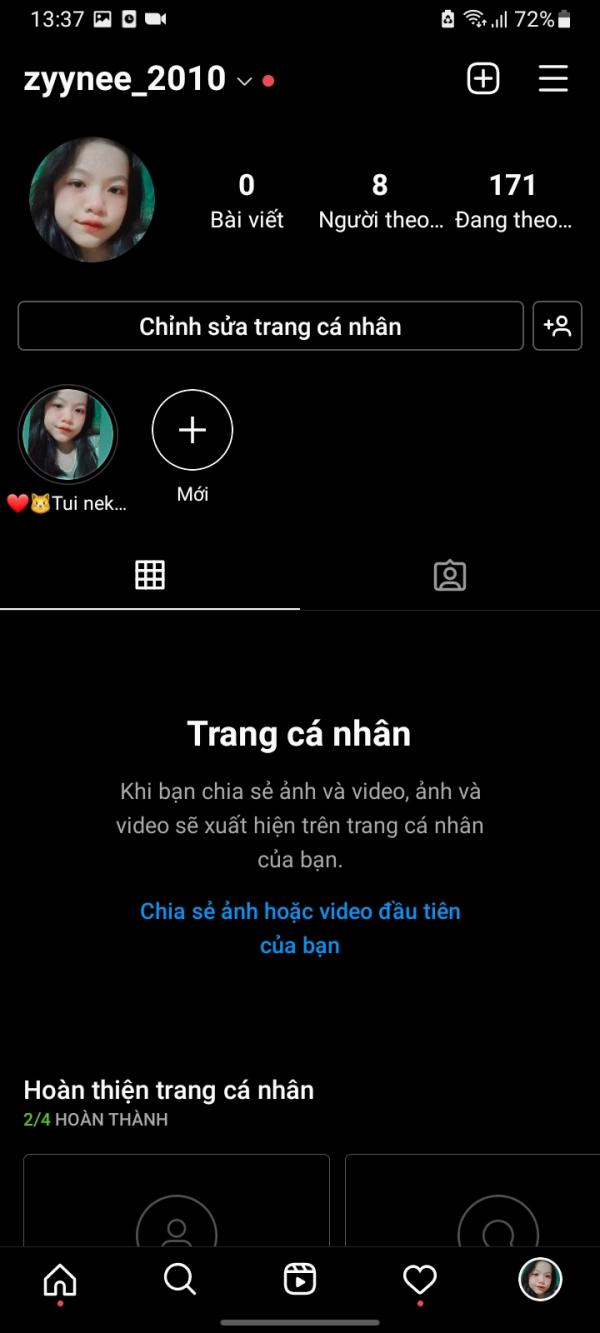
Task: Switch to the tagged photos tab
Action: [450, 575]
